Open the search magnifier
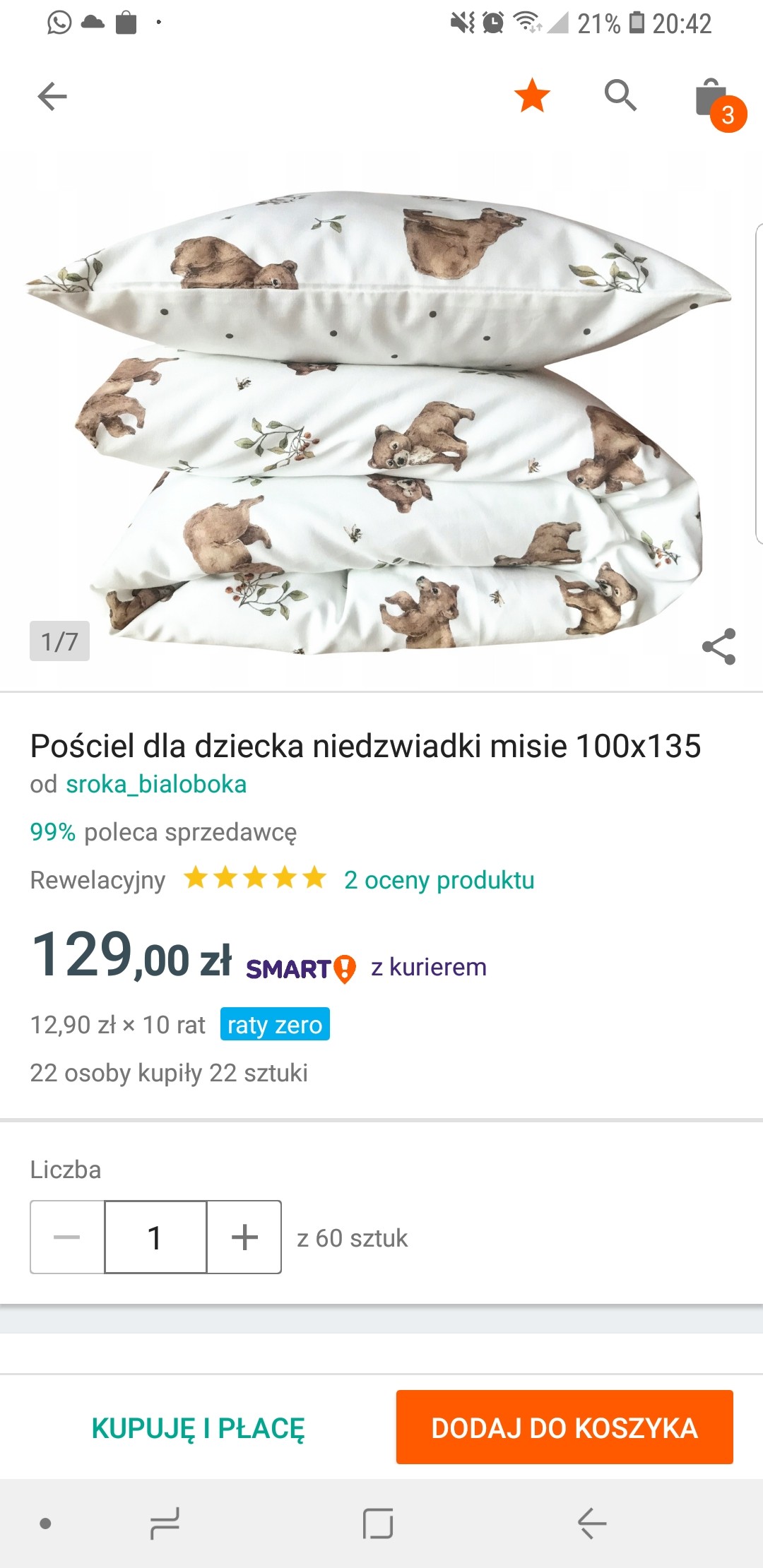Image resolution: width=763 pixels, height=1568 pixels. pyautogui.click(x=620, y=95)
